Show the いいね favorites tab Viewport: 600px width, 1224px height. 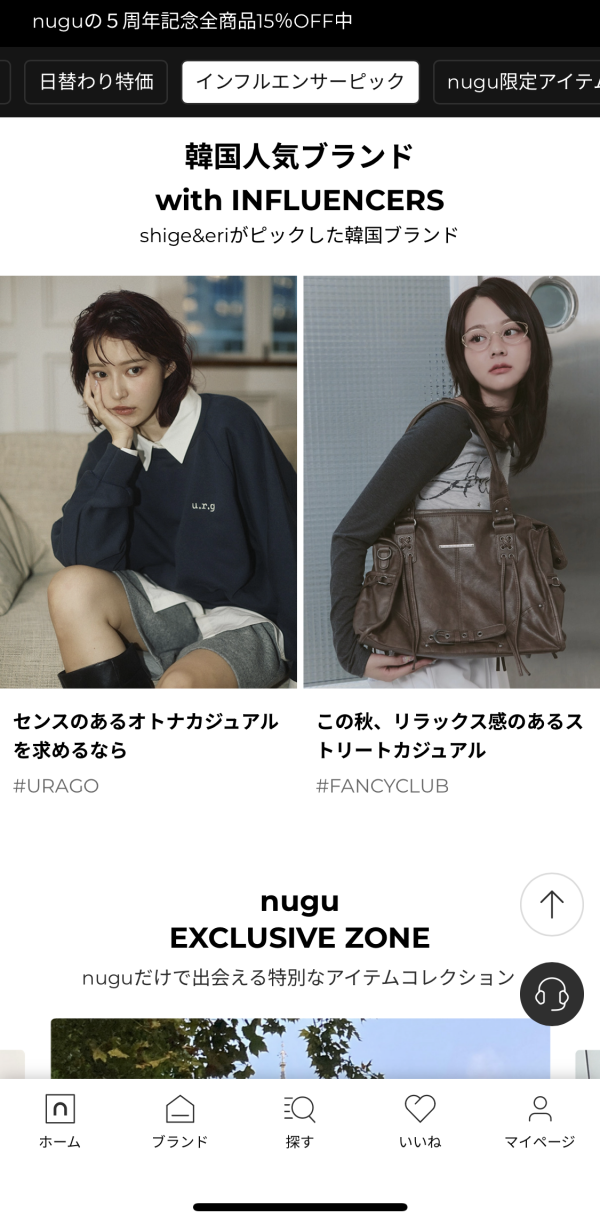(x=420, y=1120)
